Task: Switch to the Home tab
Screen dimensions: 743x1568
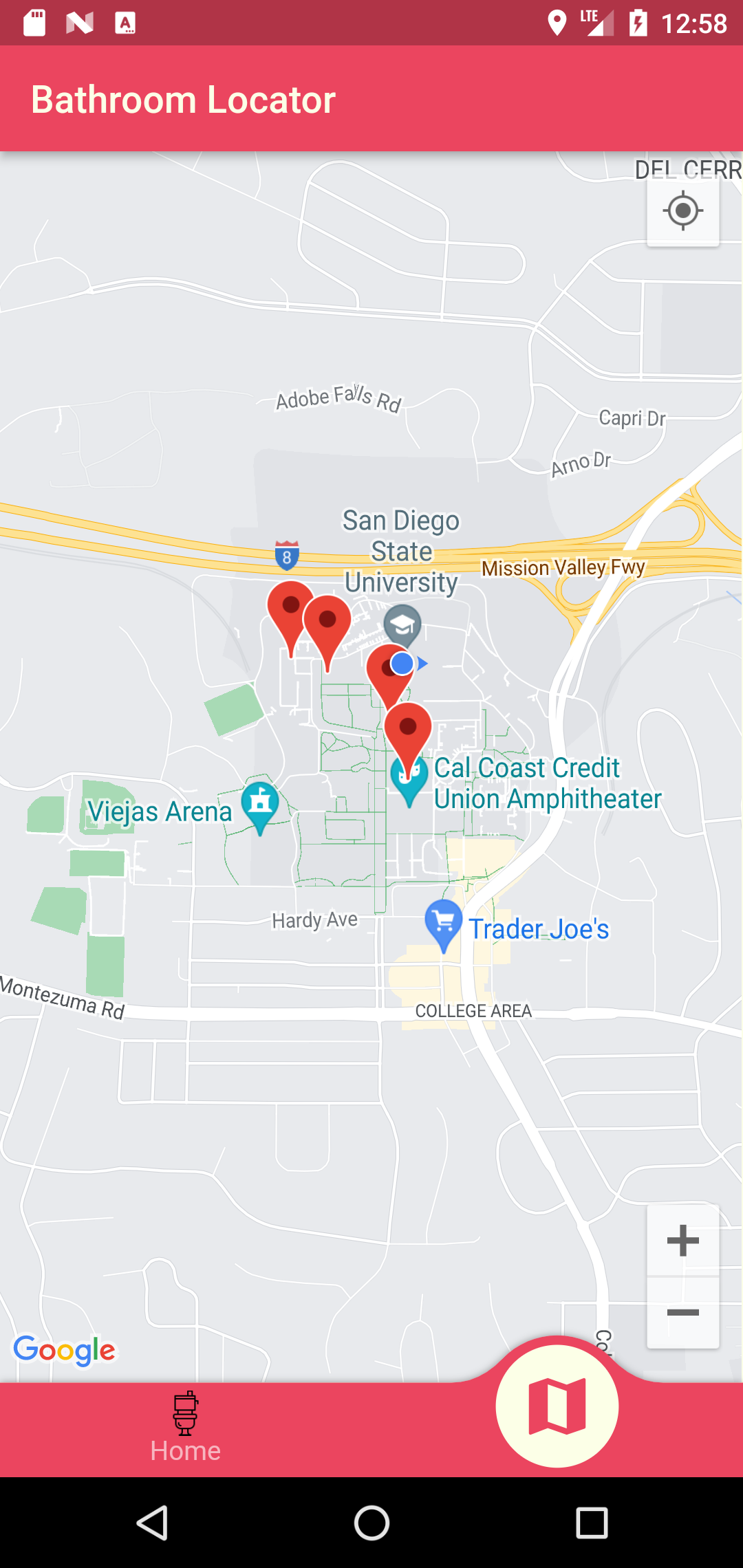Action: click(x=186, y=1428)
